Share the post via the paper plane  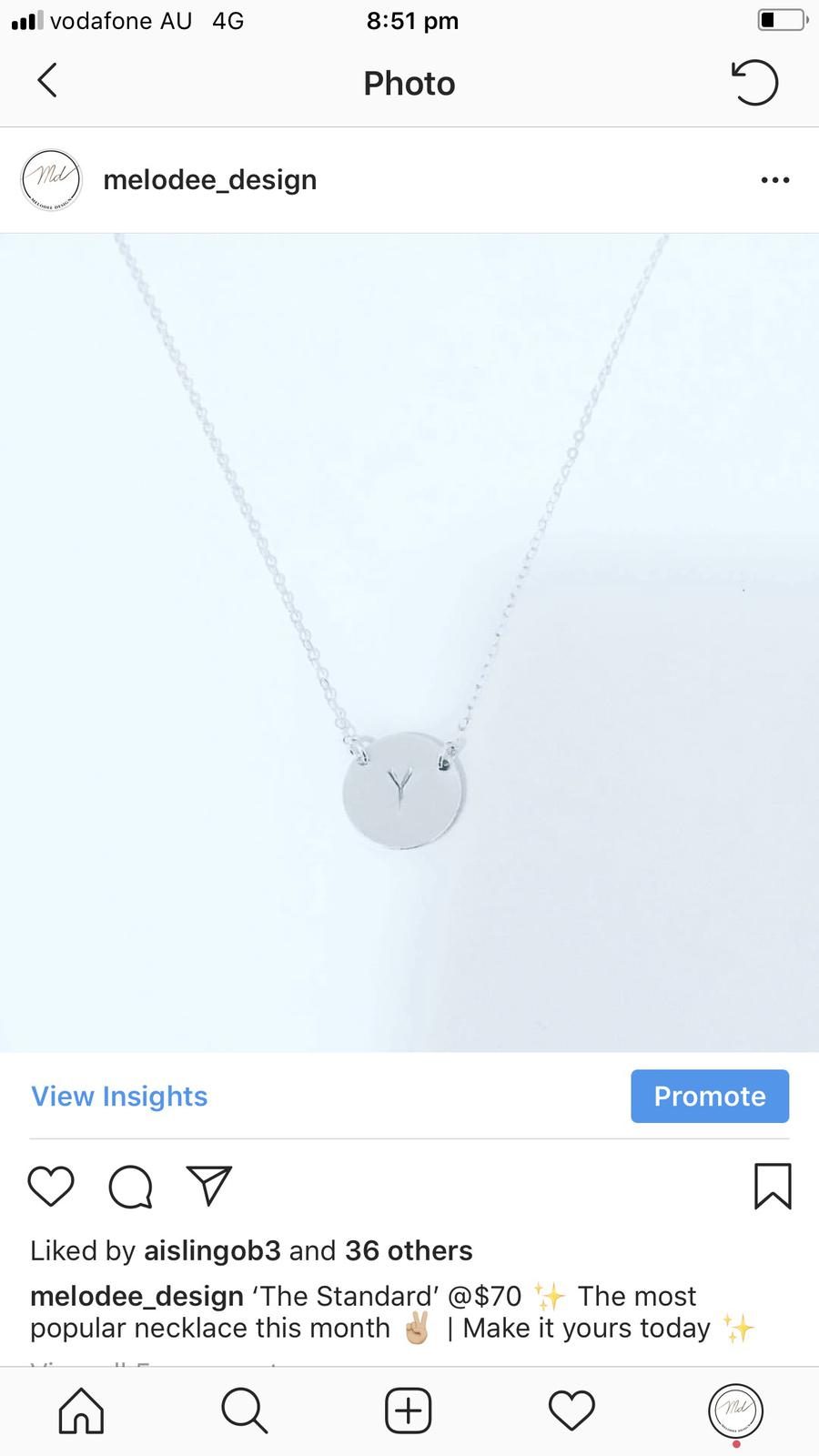pos(209,1187)
